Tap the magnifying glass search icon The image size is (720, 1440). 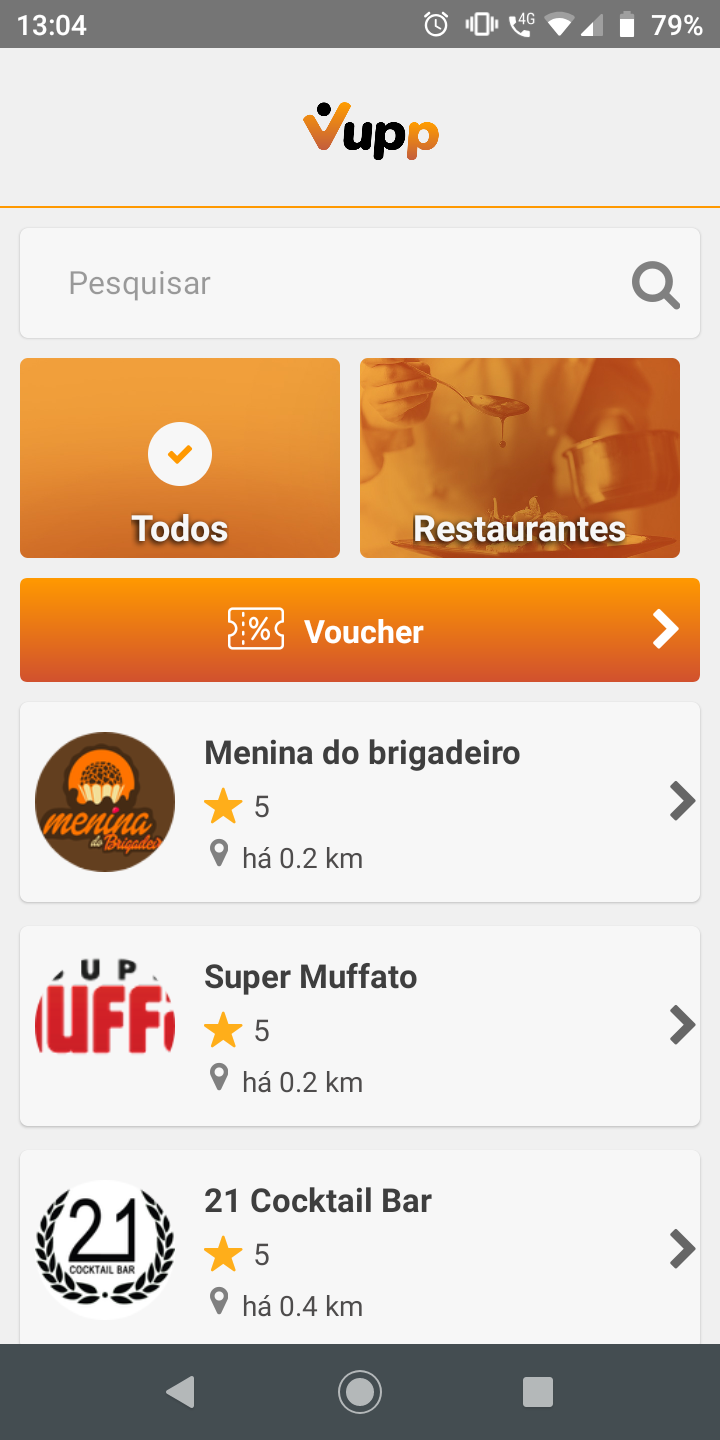click(655, 285)
